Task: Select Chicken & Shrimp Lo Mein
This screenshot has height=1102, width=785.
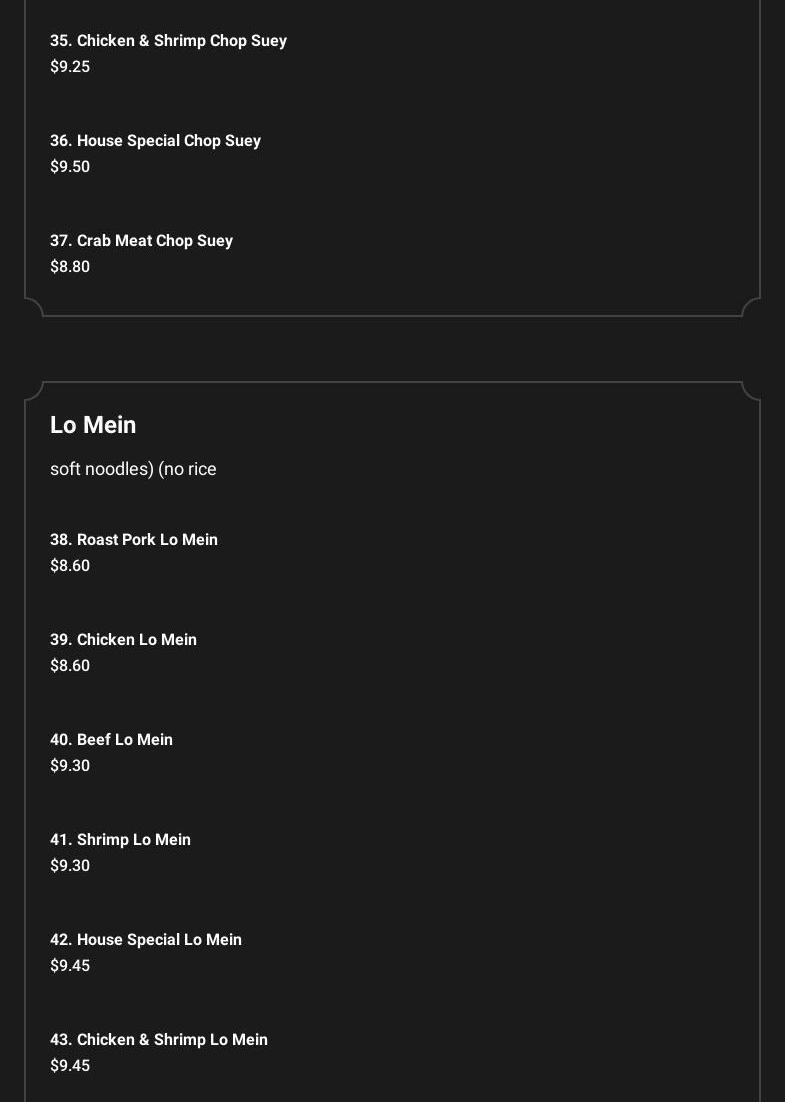Action: click(159, 1040)
